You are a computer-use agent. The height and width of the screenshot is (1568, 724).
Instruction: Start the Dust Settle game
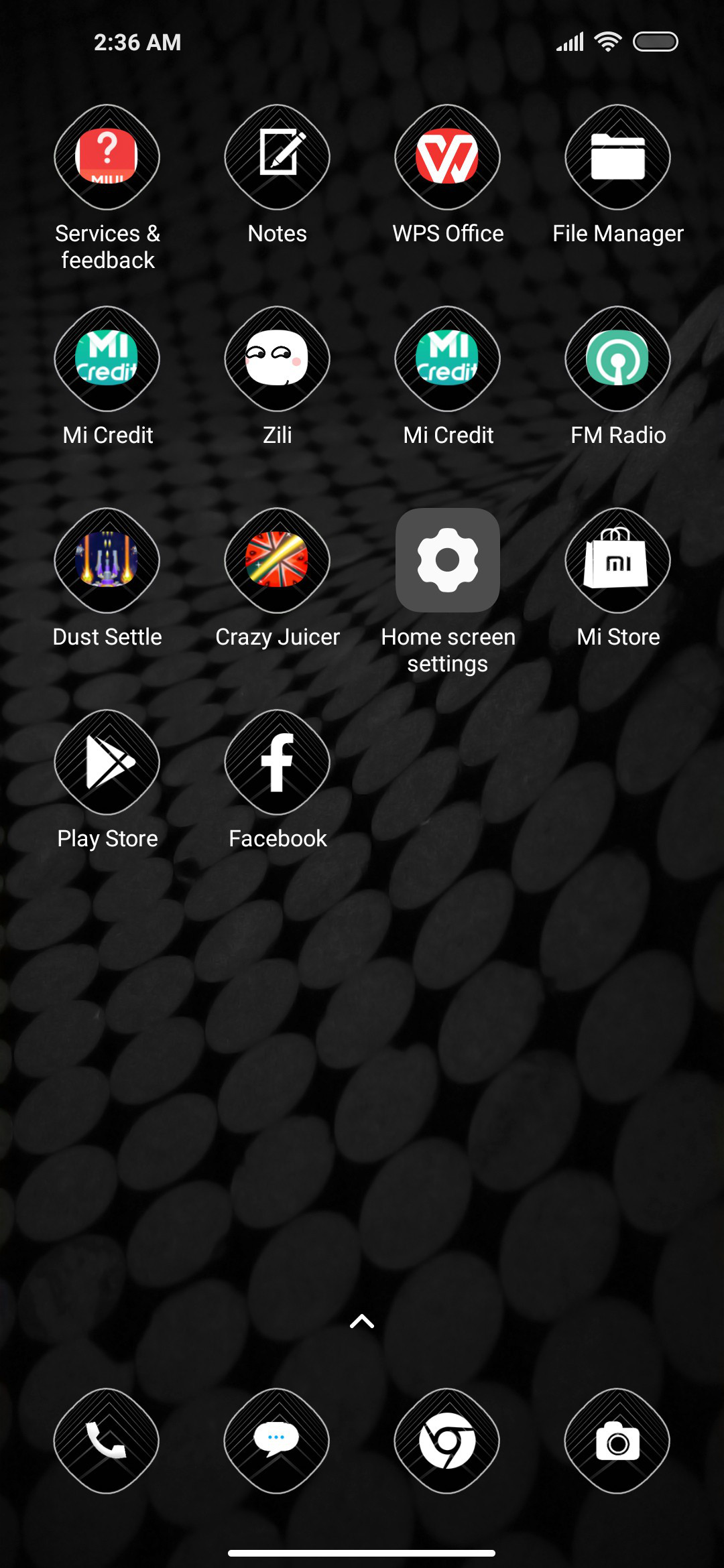[107, 561]
